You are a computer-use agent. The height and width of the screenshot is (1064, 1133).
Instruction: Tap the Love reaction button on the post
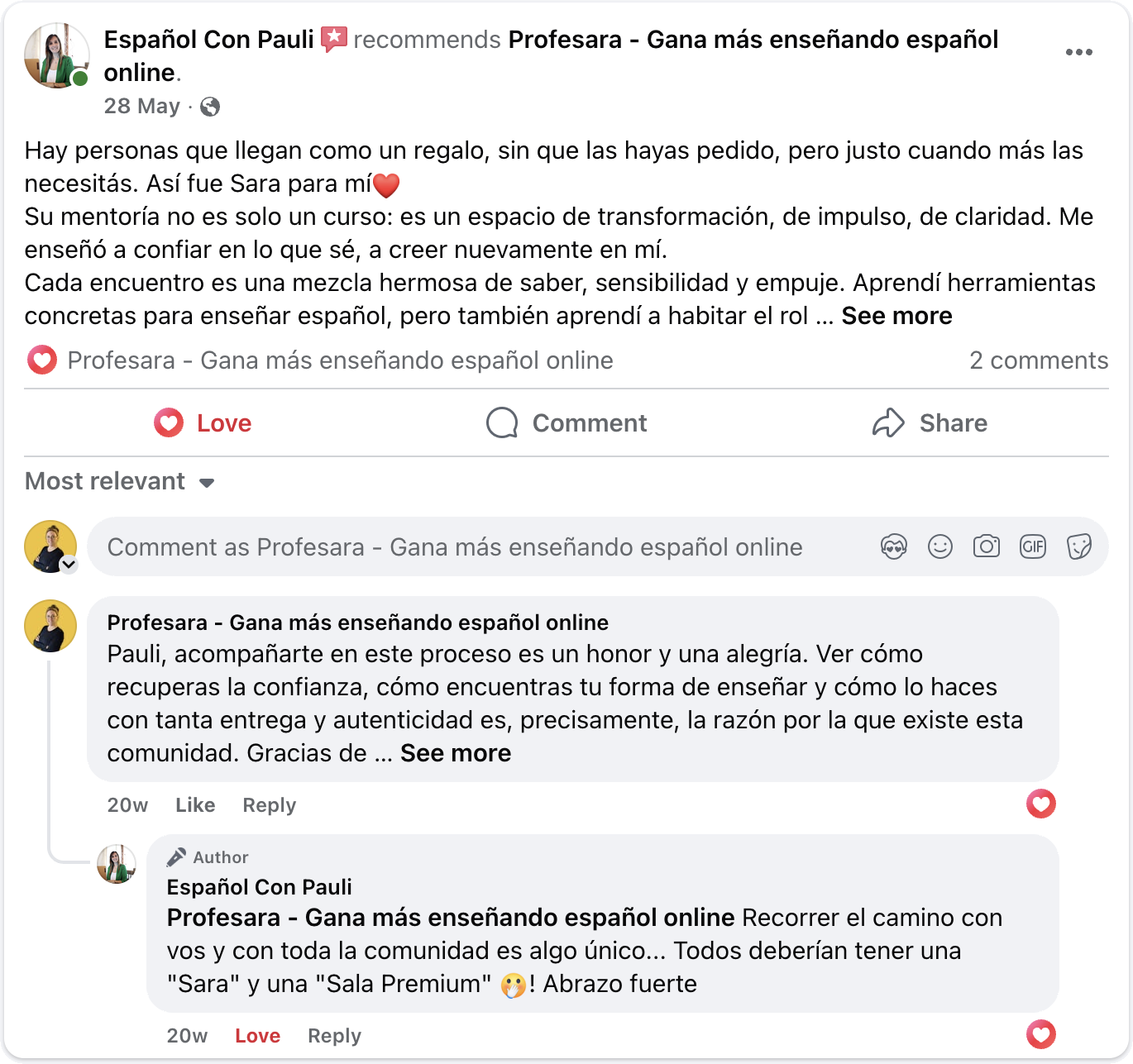click(203, 423)
